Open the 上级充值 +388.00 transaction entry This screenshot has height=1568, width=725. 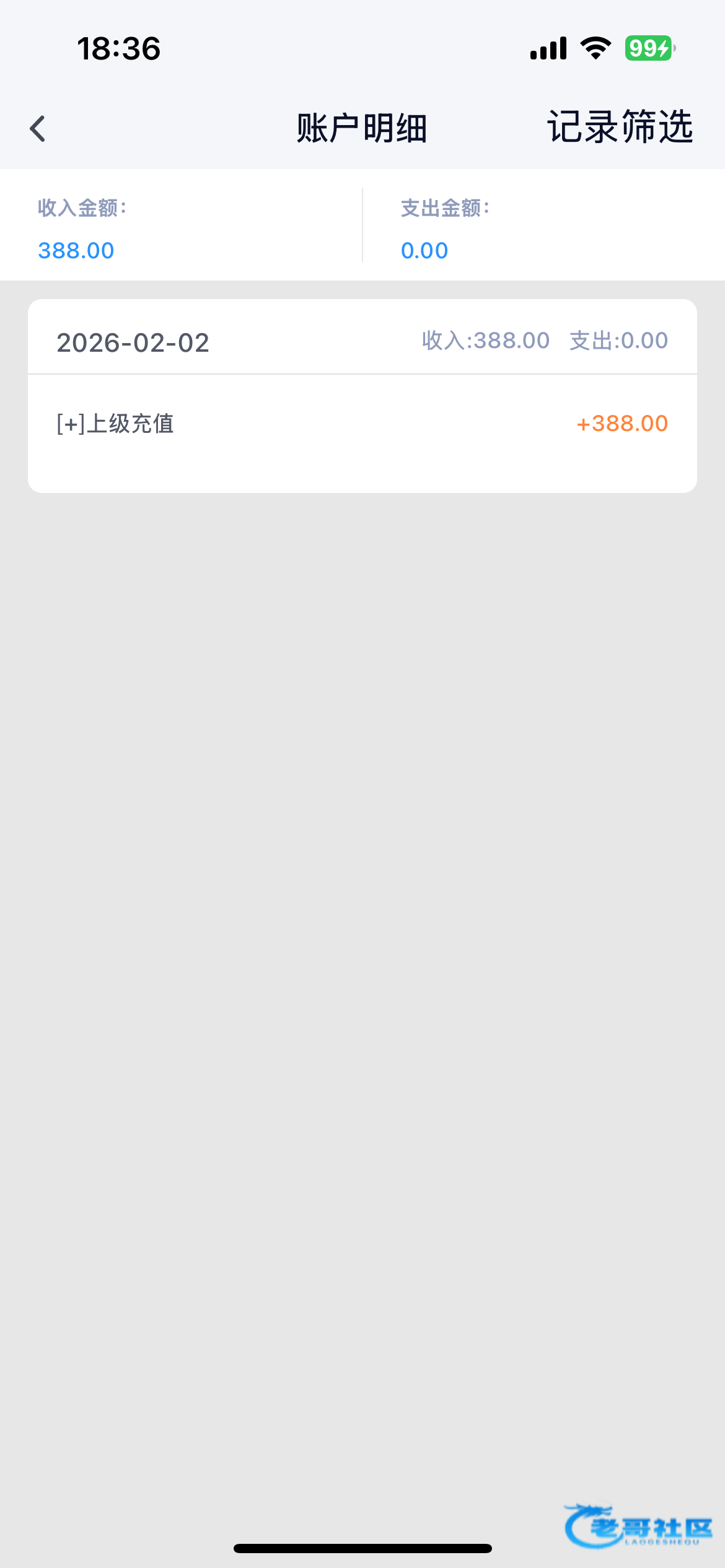coord(362,424)
